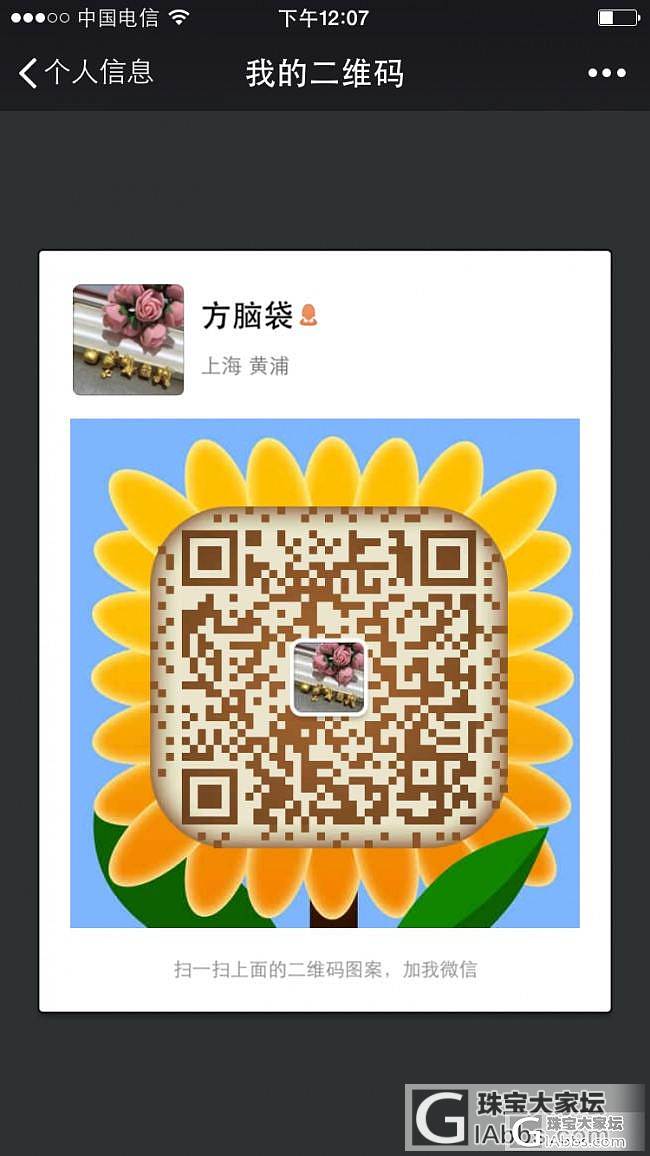Screen dimensions: 650x1156
Task: Open the three-dot more options menu
Action: point(606,73)
